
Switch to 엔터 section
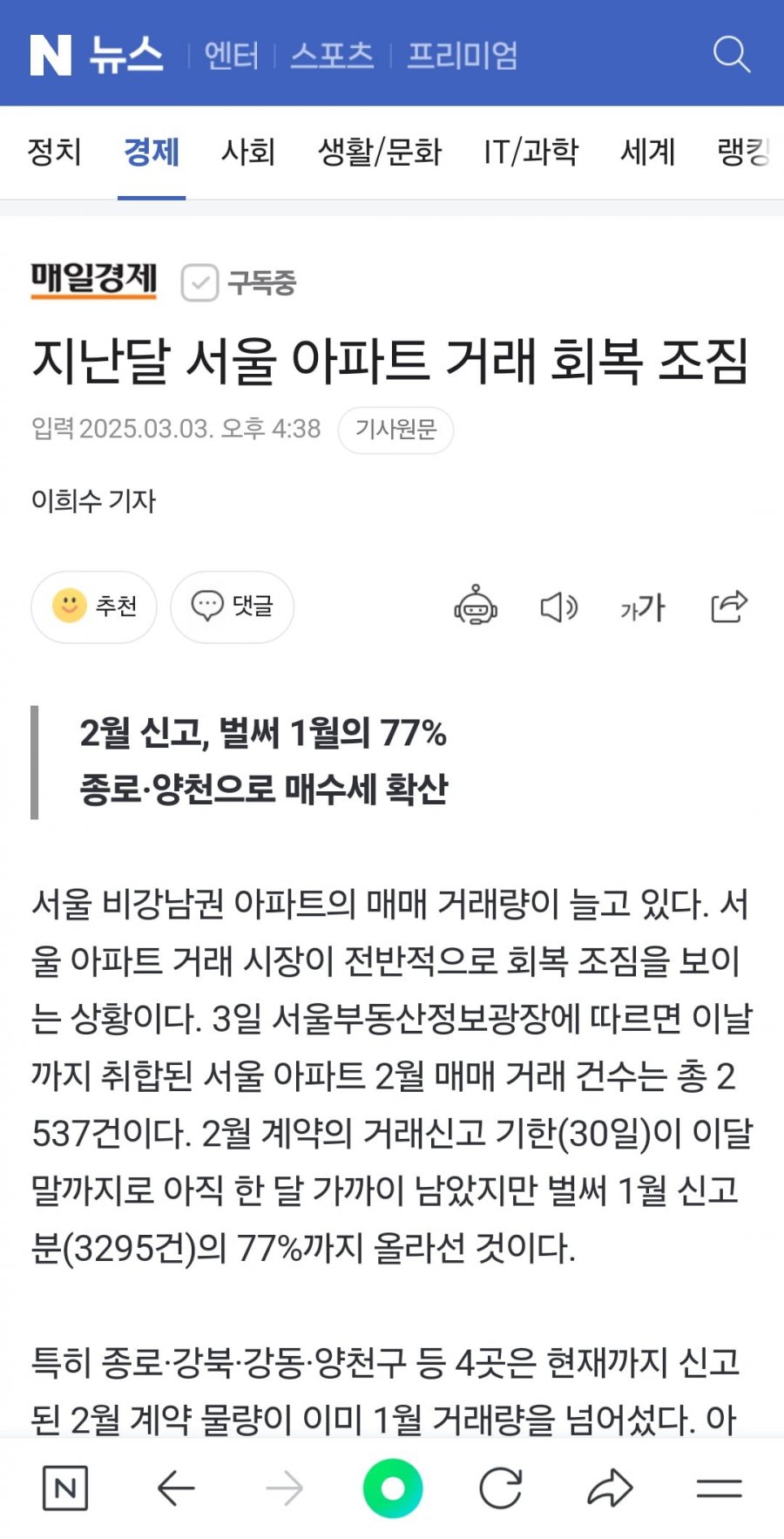click(231, 56)
